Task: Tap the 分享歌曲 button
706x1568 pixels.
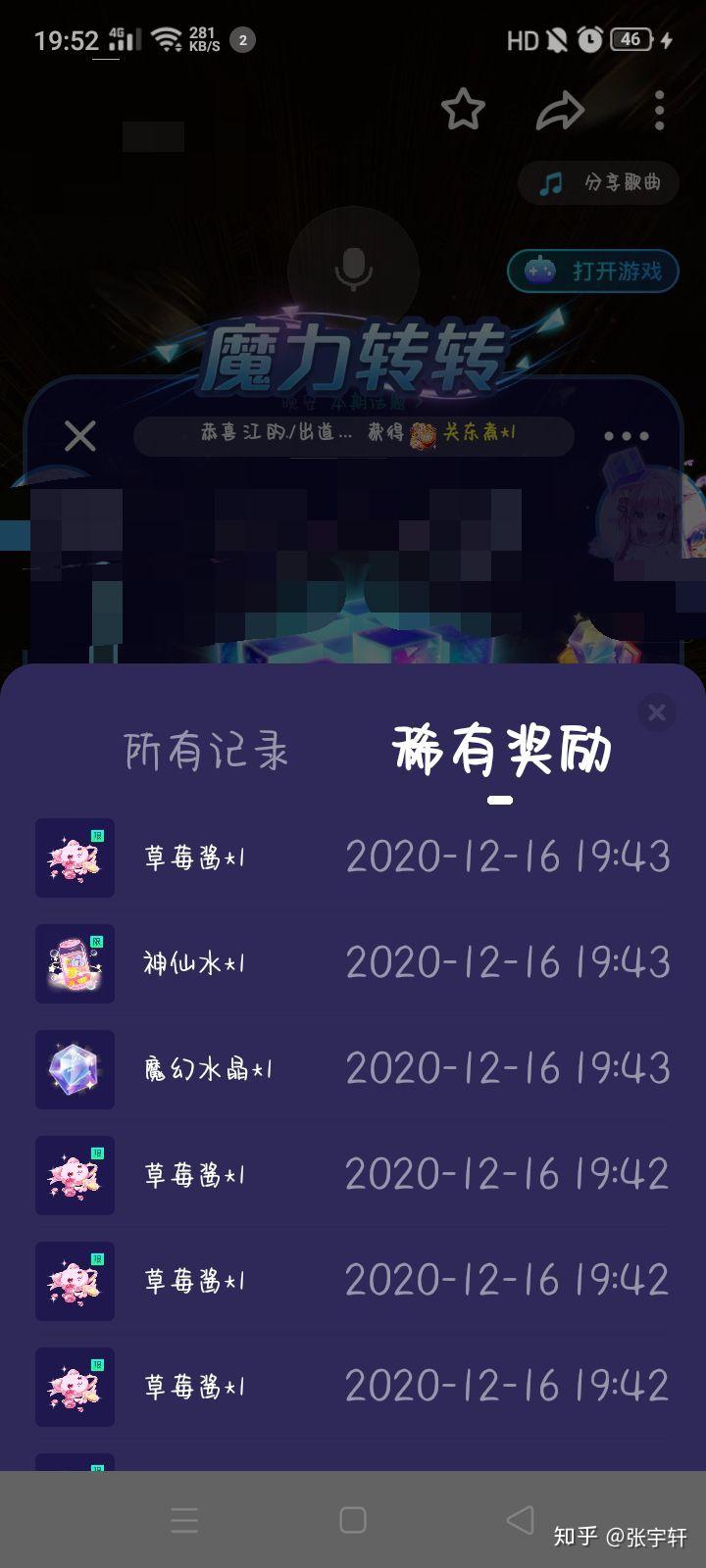Action: coord(598,183)
